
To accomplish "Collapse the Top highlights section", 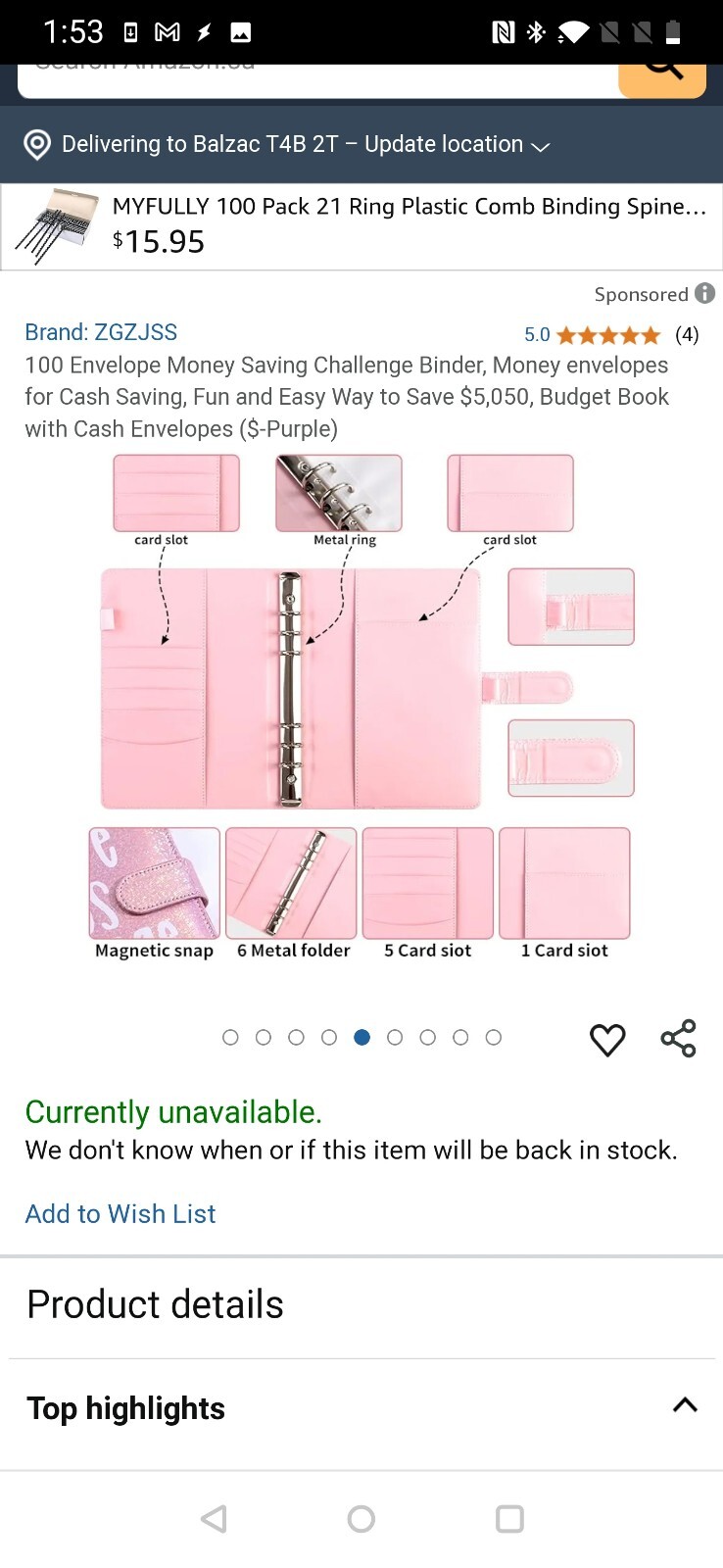I will coord(685,1405).
